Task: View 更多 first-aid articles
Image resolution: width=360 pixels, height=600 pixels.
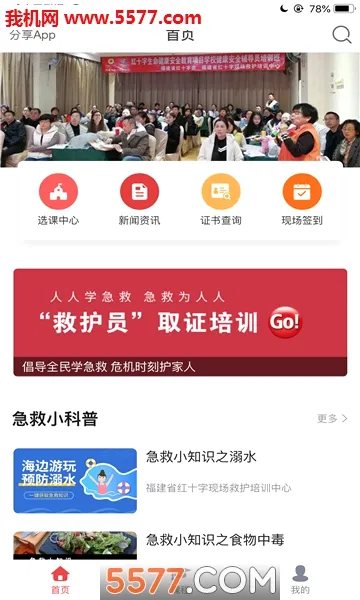Action: 332,418
